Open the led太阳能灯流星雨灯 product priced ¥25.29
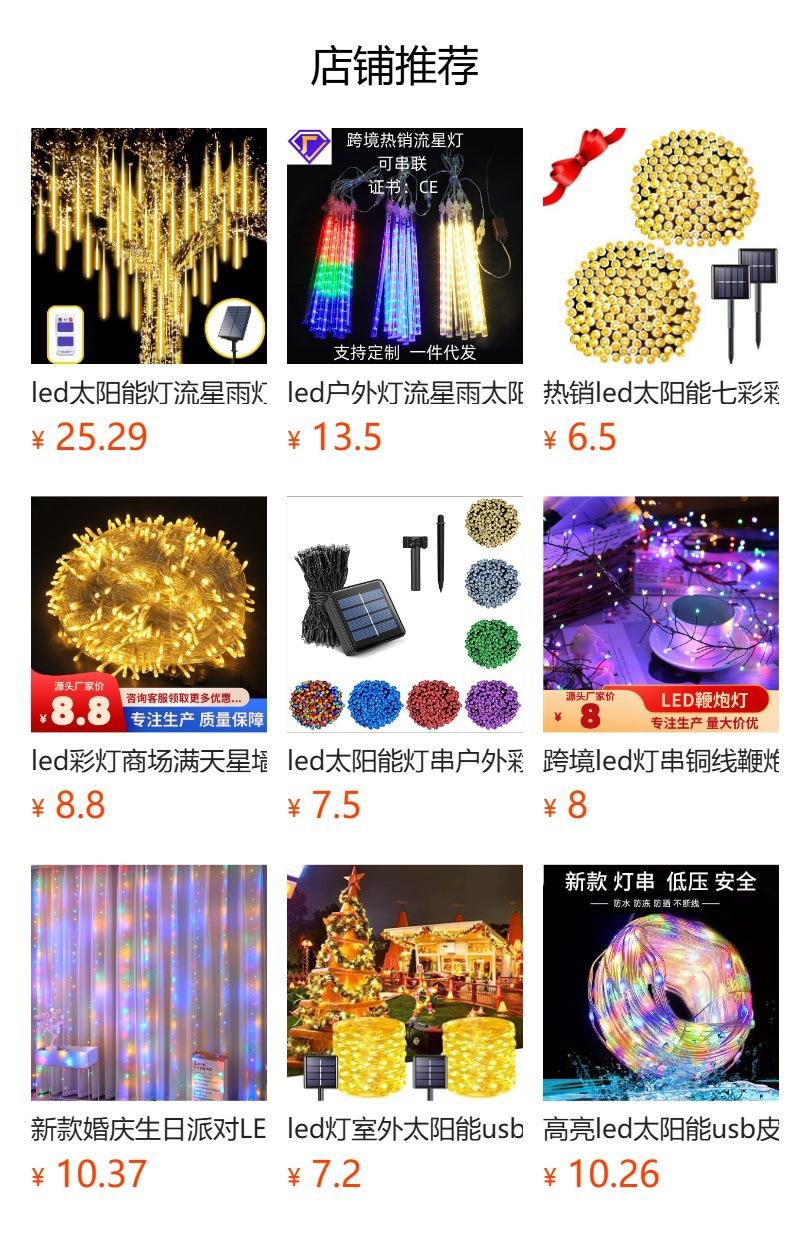The width and height of the screenshot is (790, 1234). pyautogui.click(x=149, y=246)
